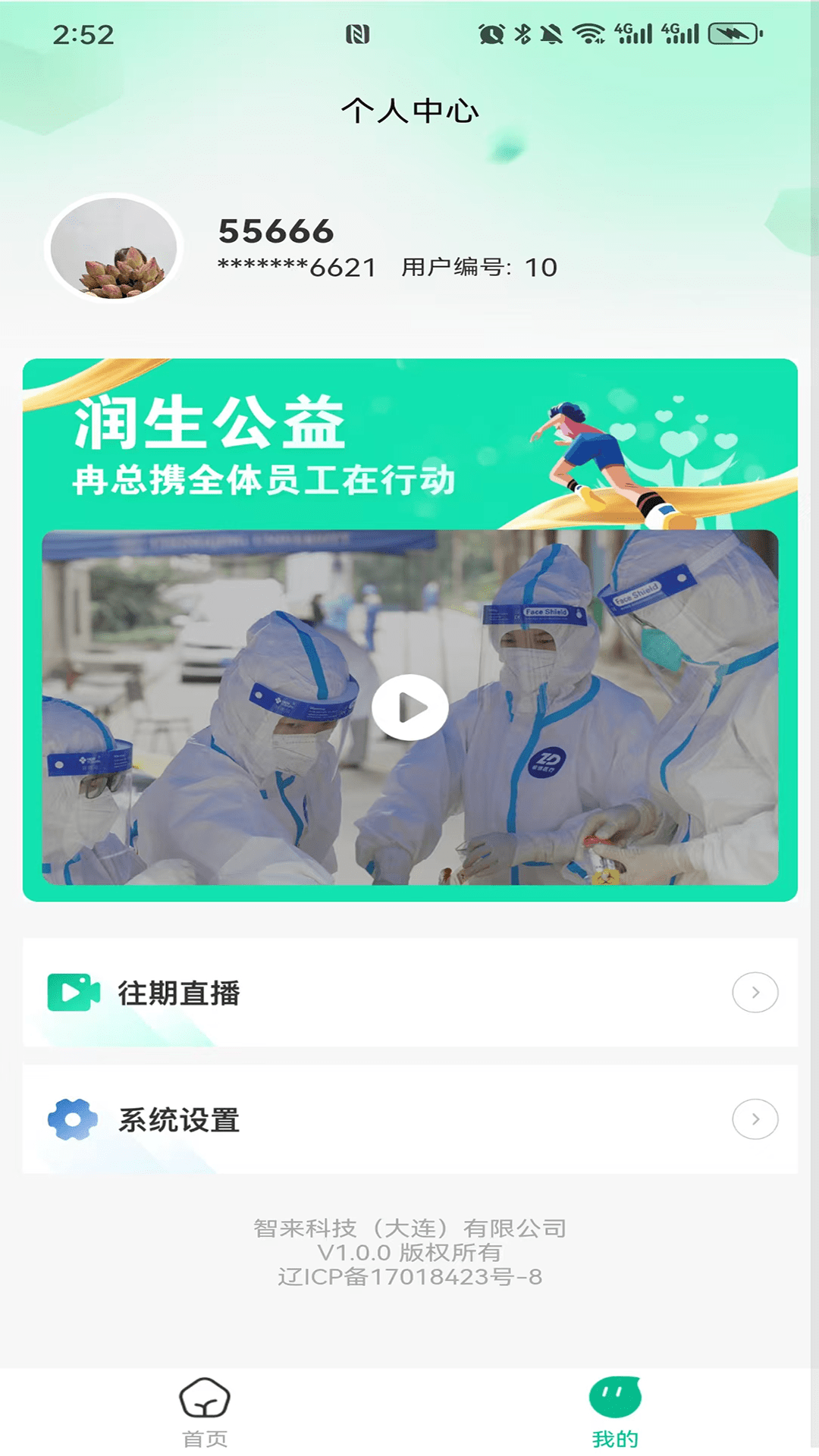Tap the profile avatar picture
819x1456 pixels.
pos(114,248)
